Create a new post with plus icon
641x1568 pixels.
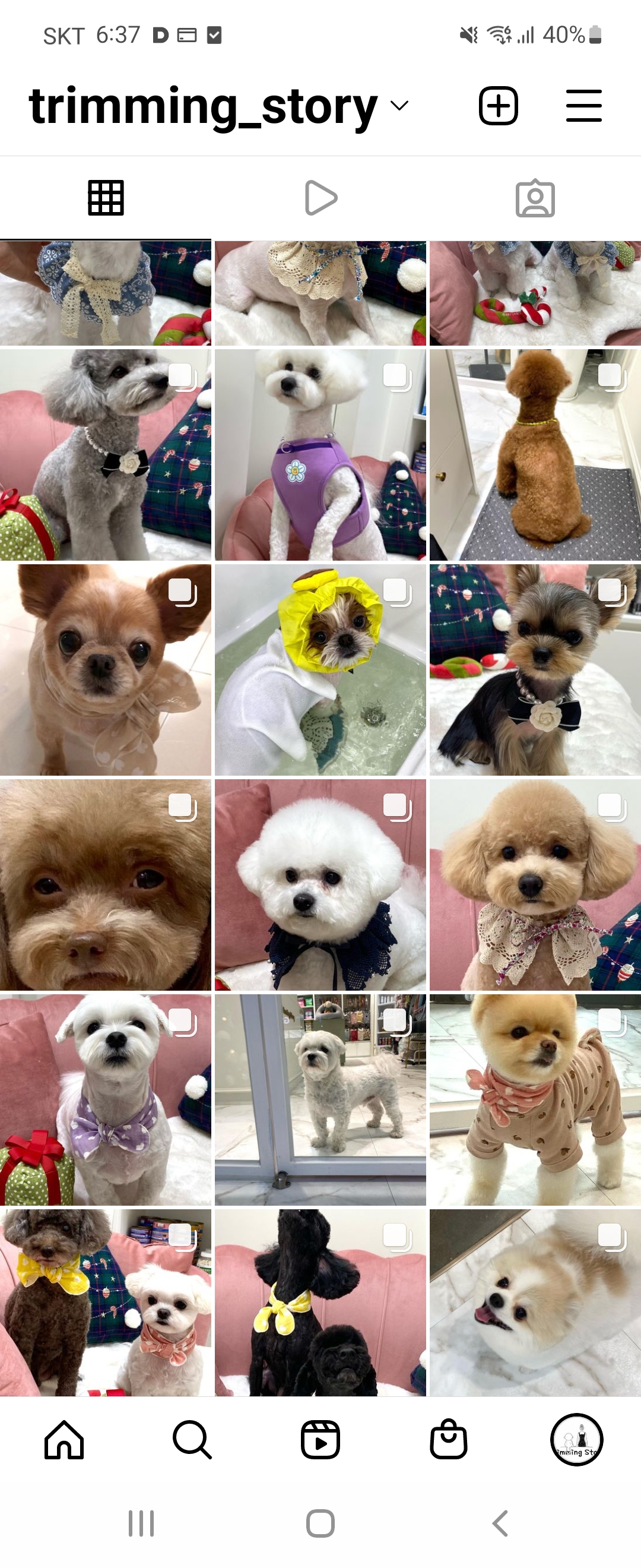coord(498,106)
